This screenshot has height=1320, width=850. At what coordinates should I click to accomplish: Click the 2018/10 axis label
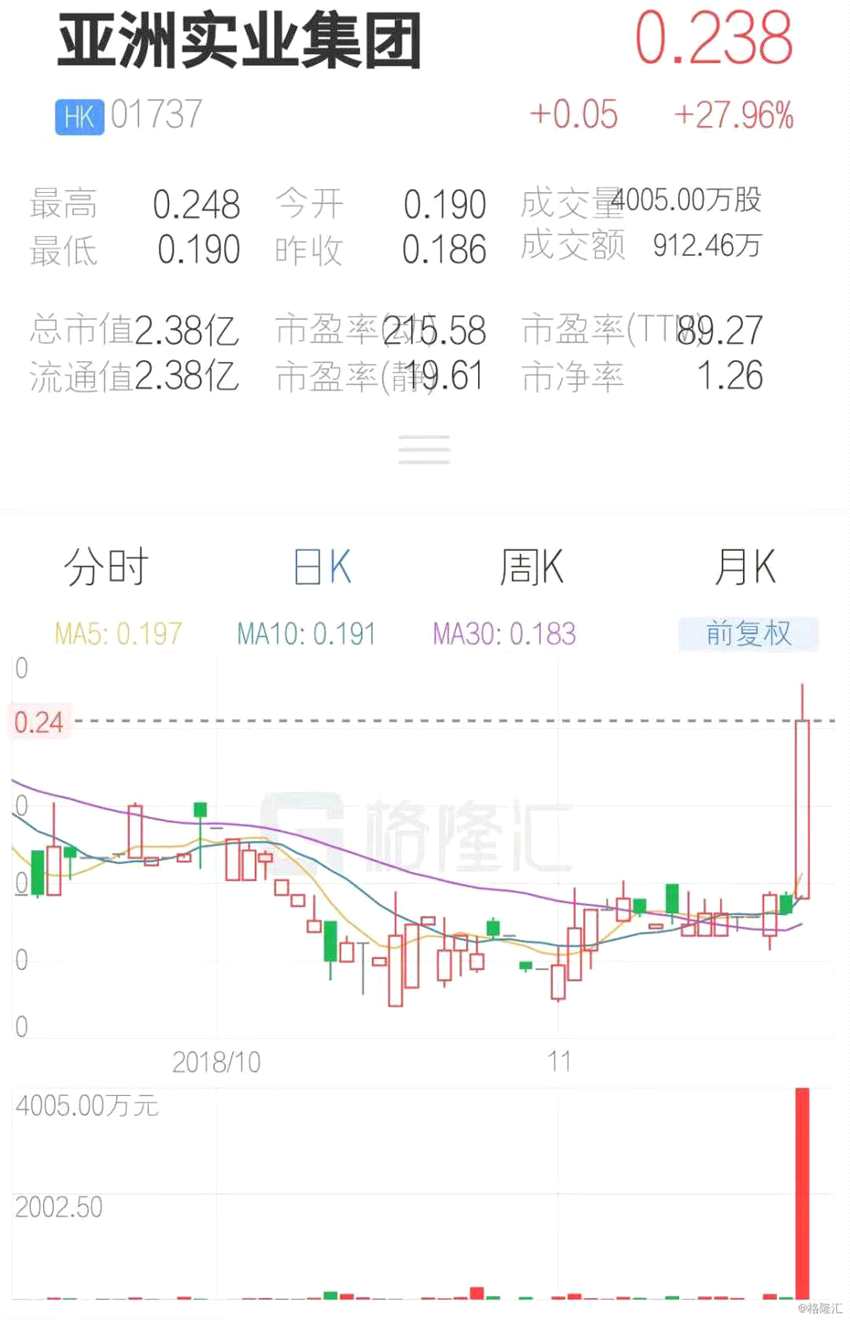(218, 1063)
